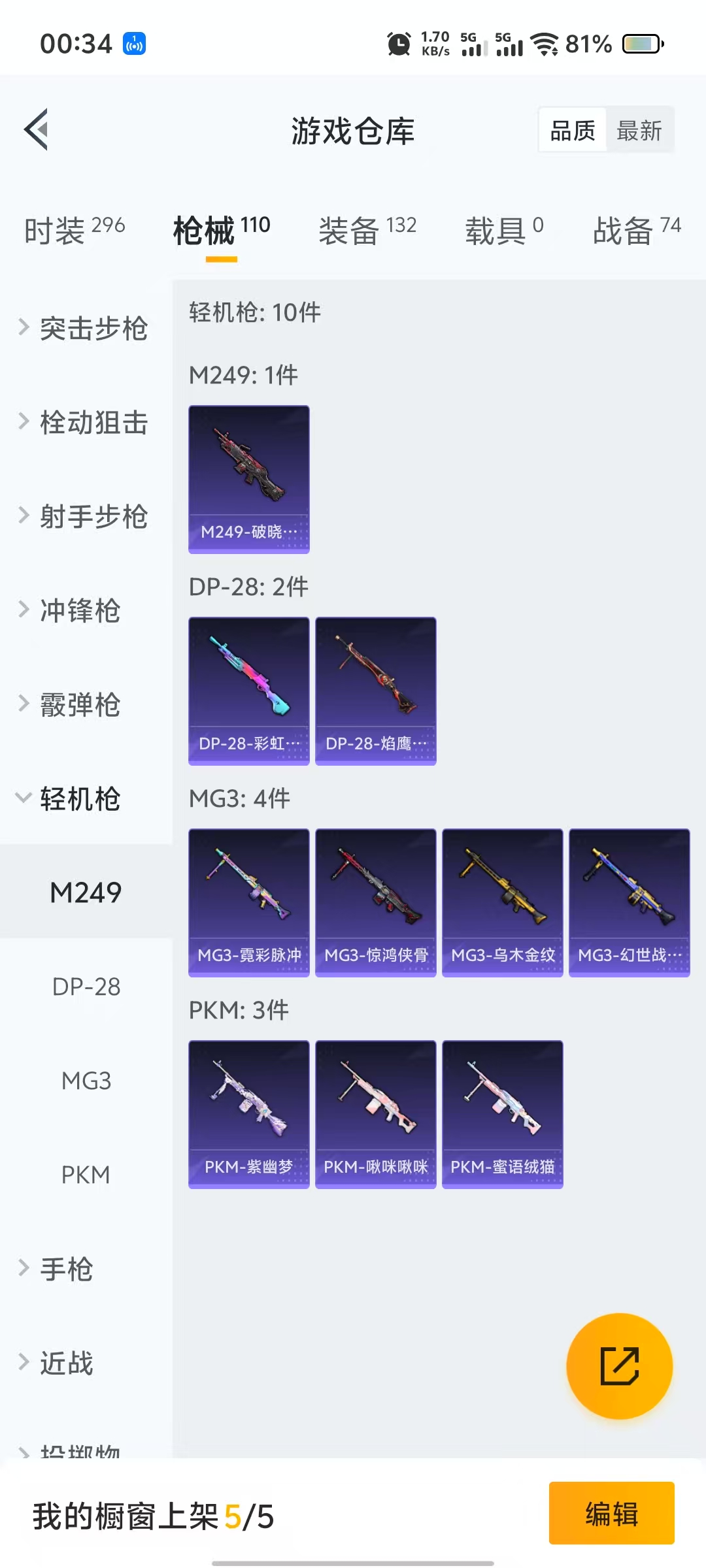The width and height of the screenshot is (706, 1568).
Task: Sort by 最新
Action: click(x=639, y=131)
